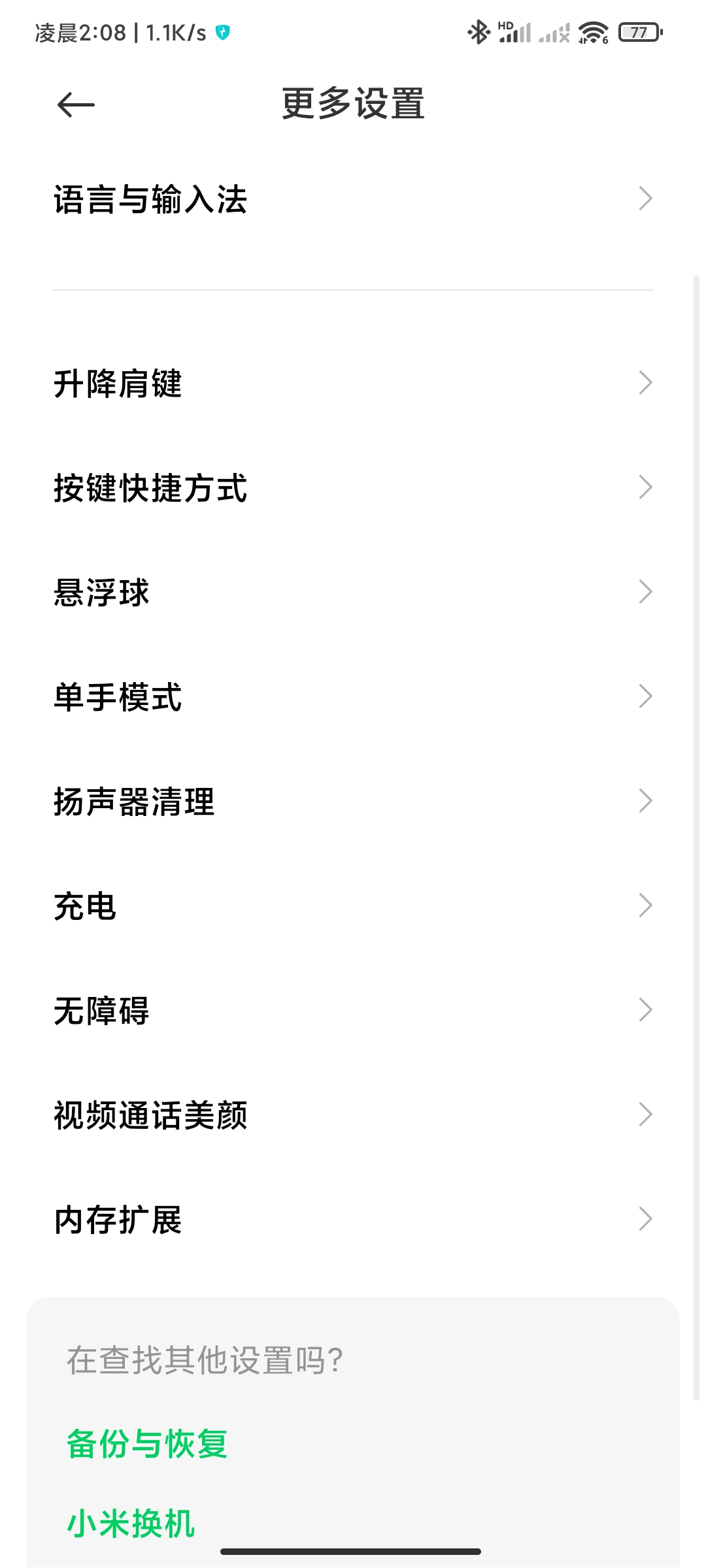
Task: Open 内存扩展 settings
Action: [353, 1219]
